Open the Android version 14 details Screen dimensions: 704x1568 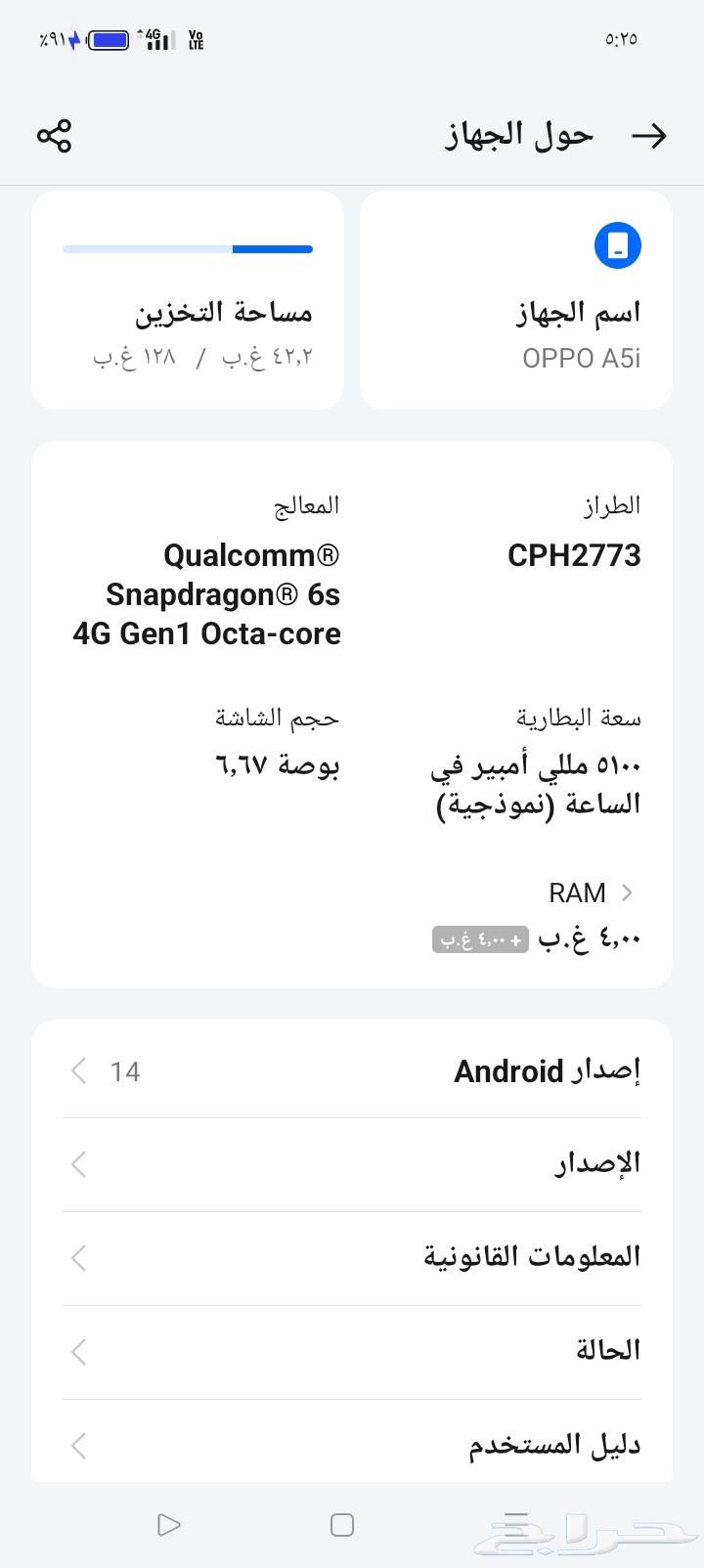click(352, 1070)
